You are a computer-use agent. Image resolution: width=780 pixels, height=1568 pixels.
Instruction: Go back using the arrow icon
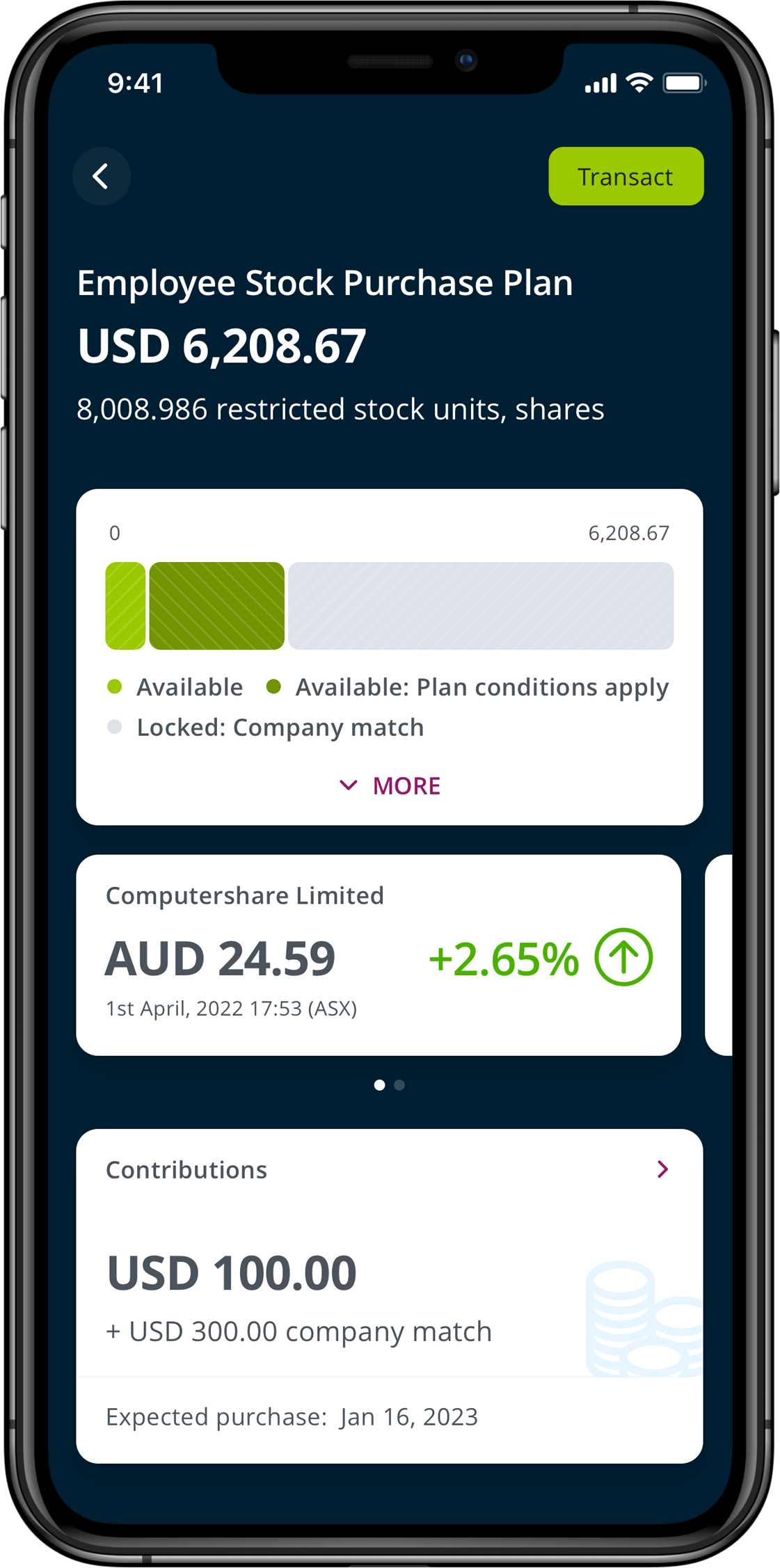[102, 176]
